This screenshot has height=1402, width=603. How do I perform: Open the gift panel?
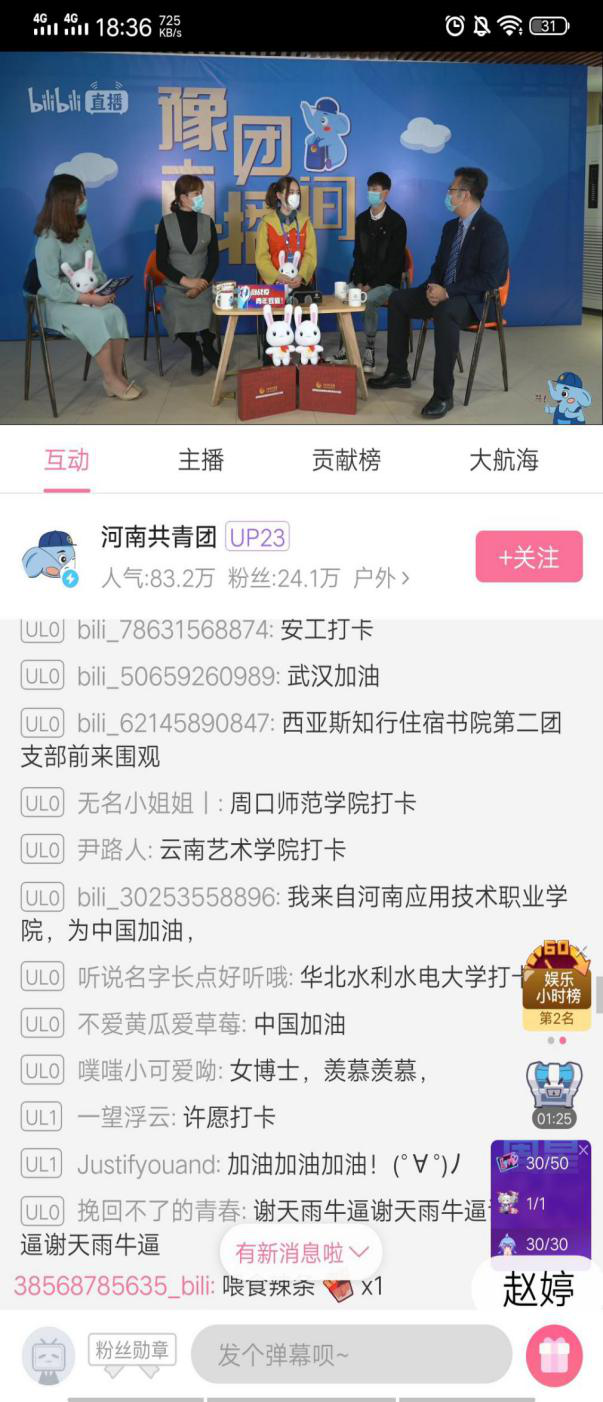tap(554, 1355)
